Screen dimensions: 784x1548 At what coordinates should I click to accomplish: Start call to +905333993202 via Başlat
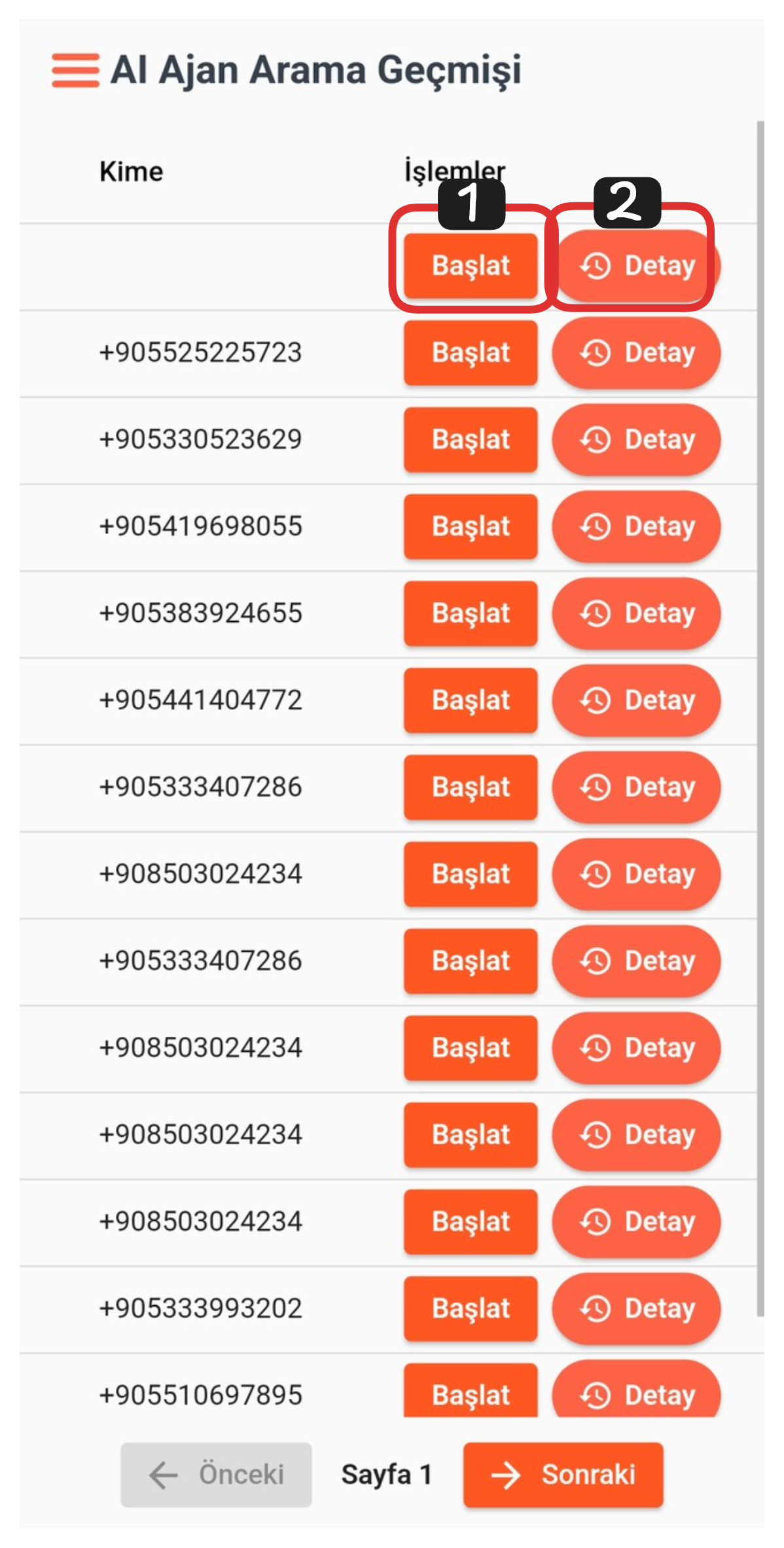coord(471,1308)
